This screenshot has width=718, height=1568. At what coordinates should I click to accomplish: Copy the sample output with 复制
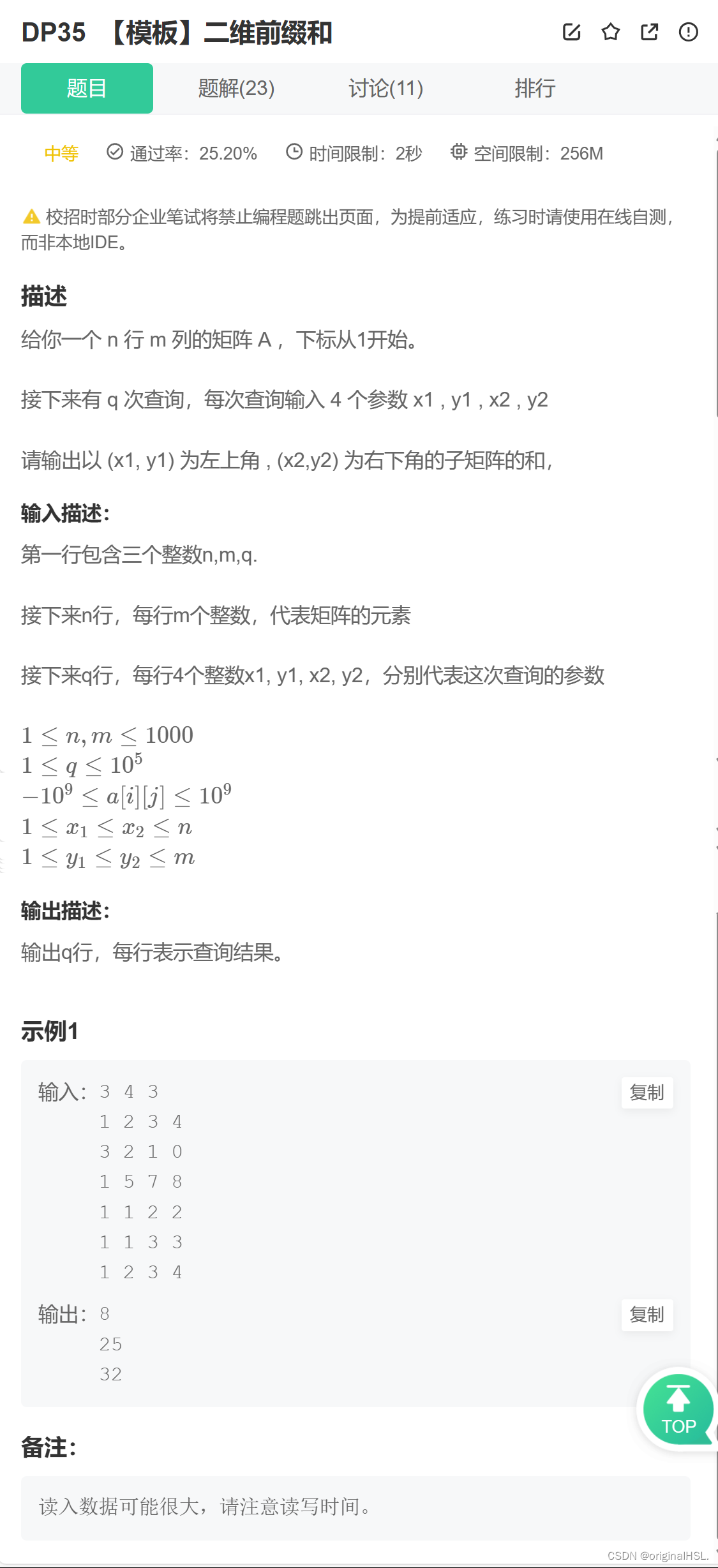(x=647, y=1315)
